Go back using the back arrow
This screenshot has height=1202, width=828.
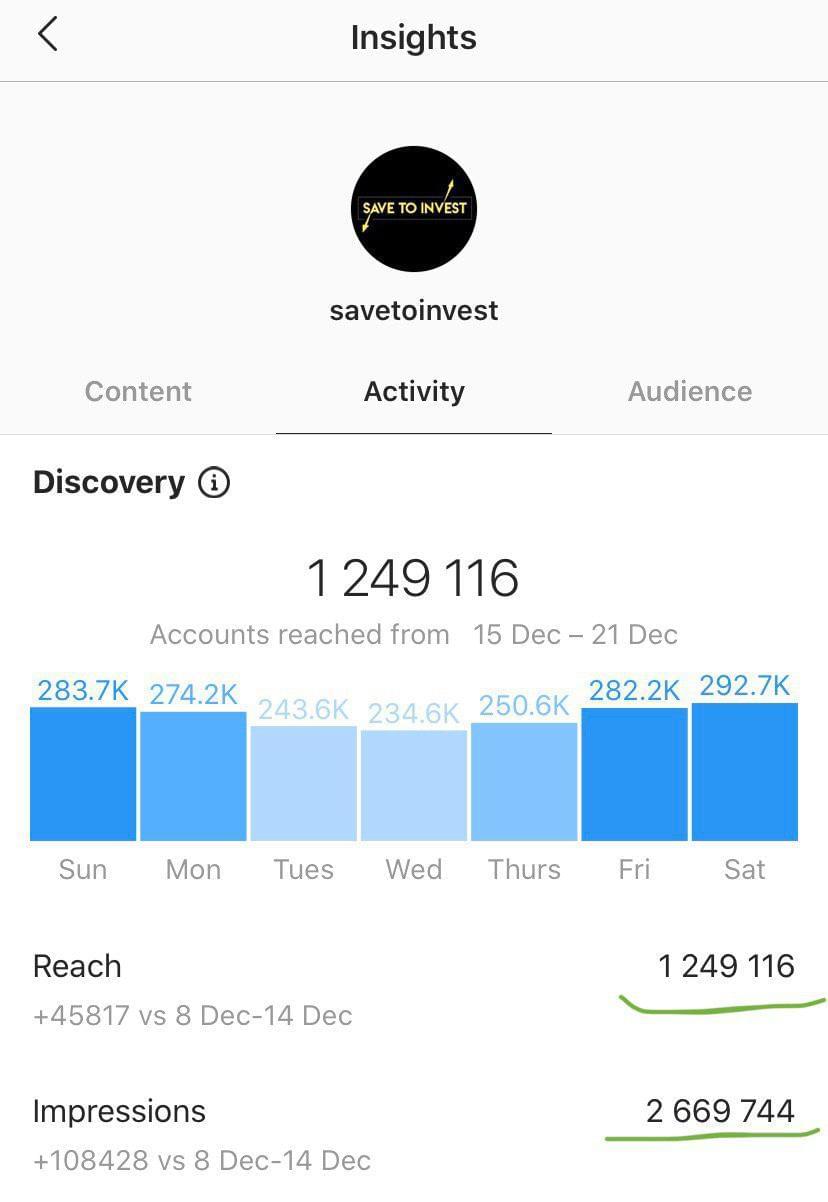(47, 35)
